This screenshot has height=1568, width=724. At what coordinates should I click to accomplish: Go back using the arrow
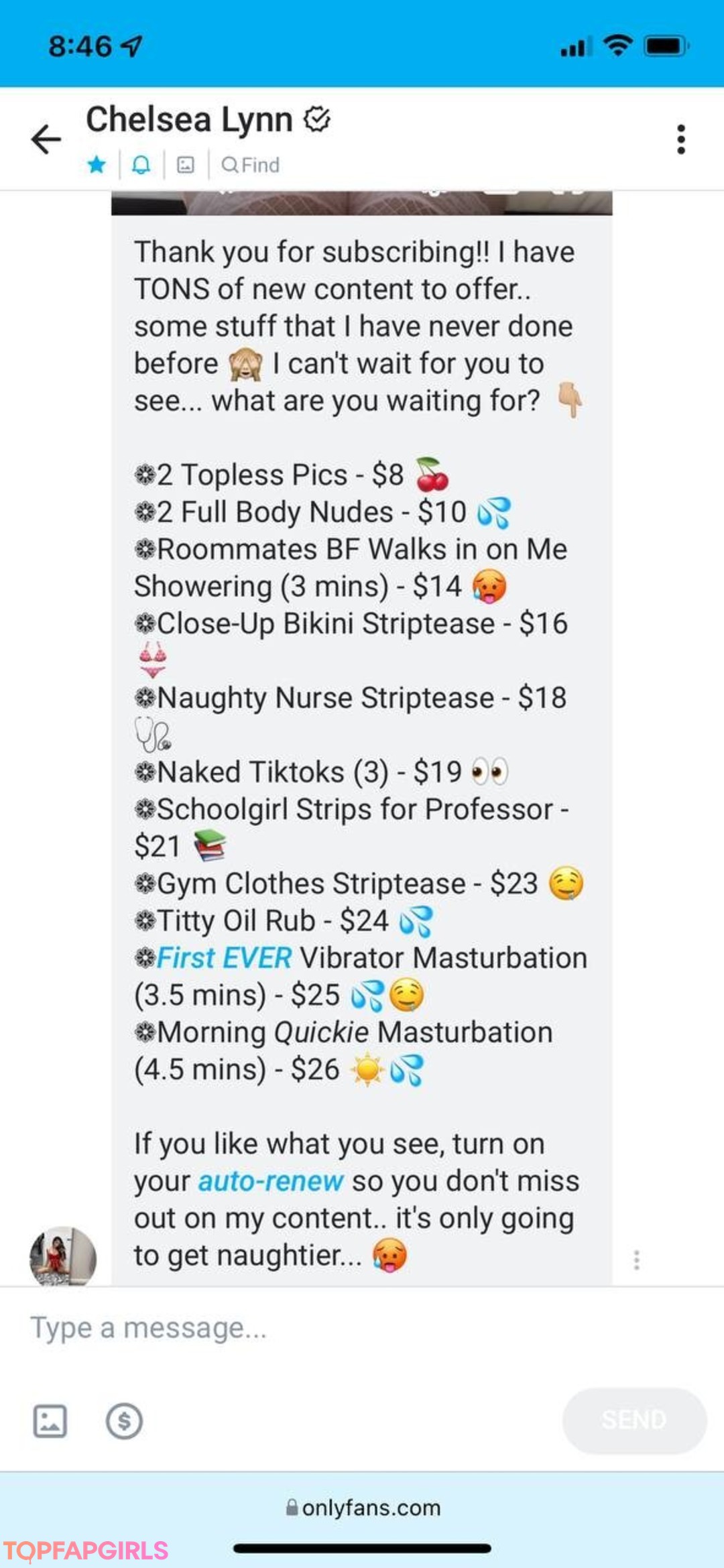click(46, 139)
